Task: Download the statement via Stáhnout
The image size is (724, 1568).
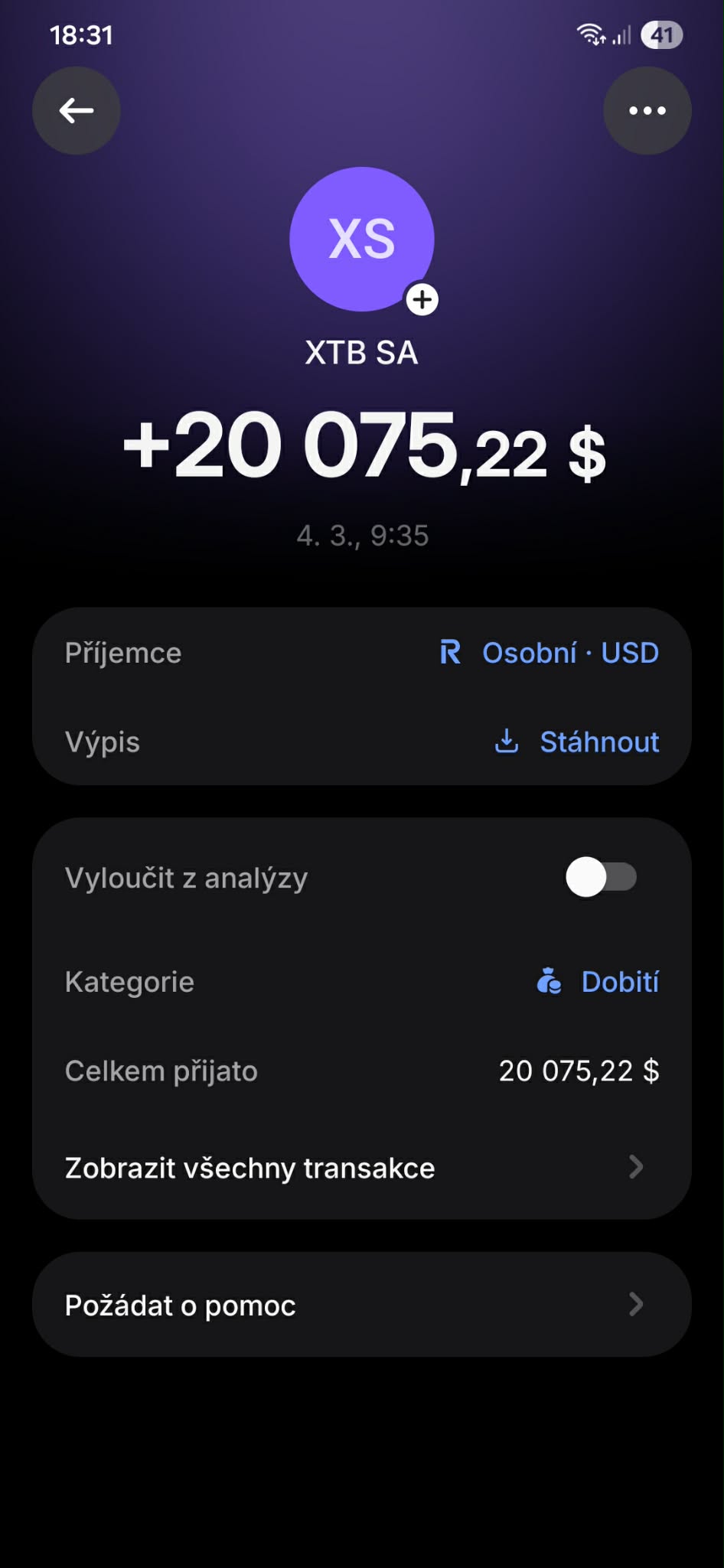Action: pos(578,742)
